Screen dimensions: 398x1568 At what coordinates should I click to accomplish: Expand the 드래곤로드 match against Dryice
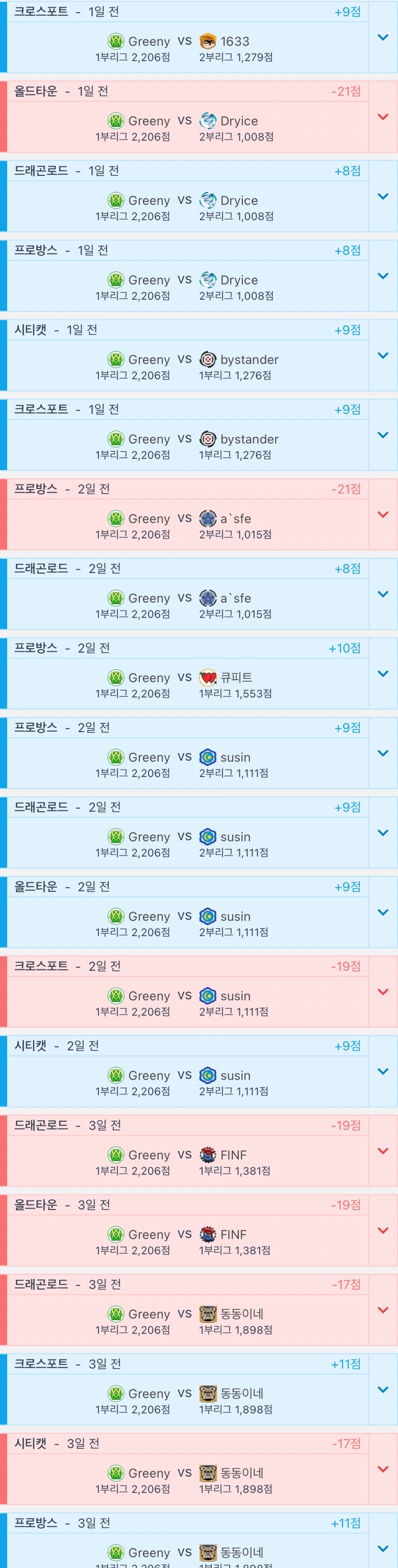pyautogui.click(x=383, y=196)
